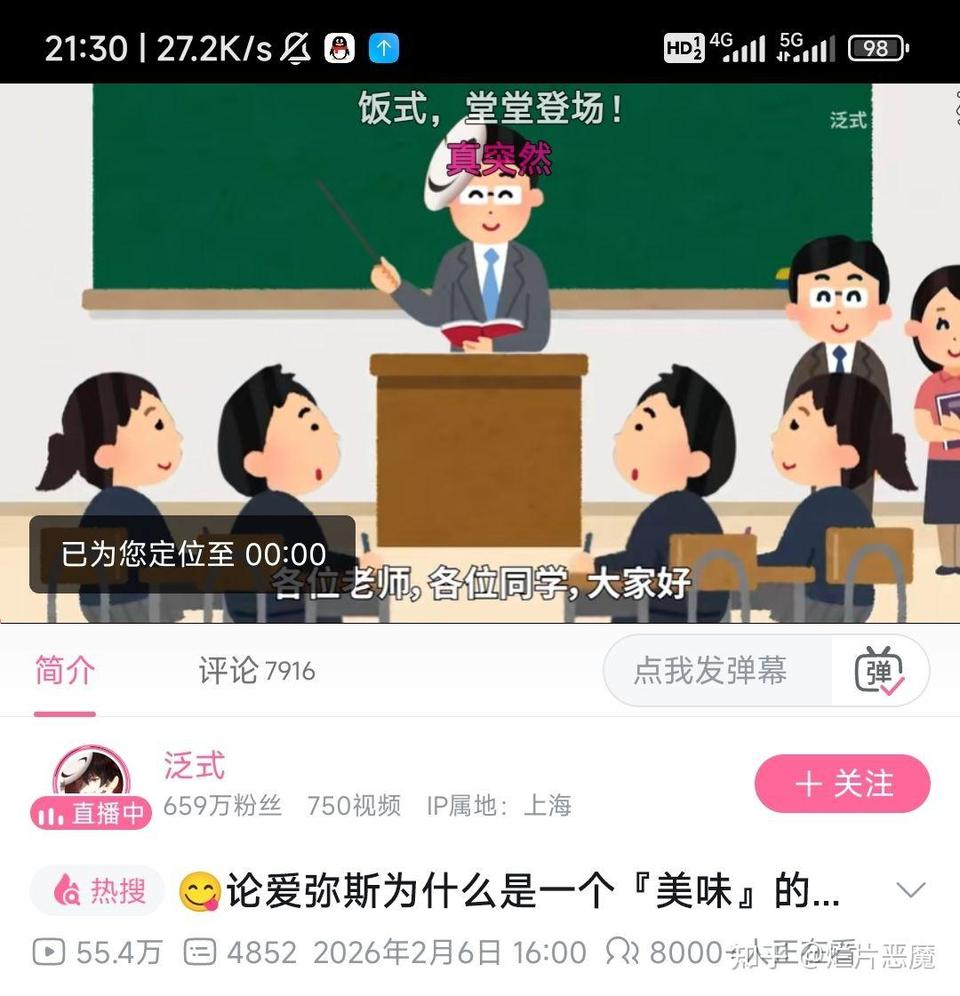Follow 泛式 with the 关注 button
The image size is (960, 996).
pyautogui.click(x=842, y=783)
